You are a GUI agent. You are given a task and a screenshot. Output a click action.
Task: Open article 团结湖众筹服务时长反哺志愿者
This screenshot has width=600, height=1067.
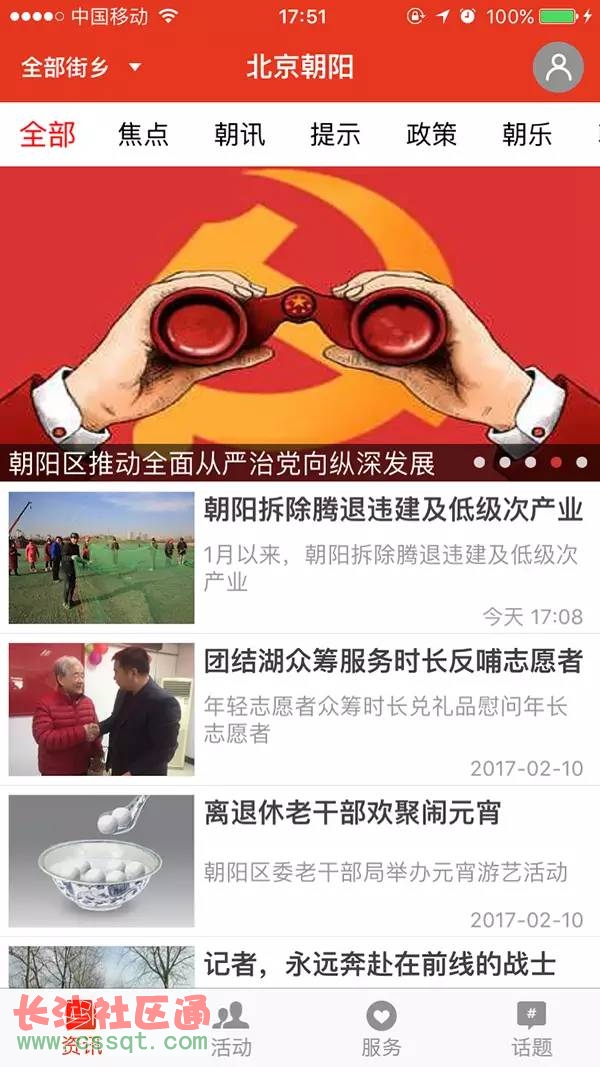300,710
